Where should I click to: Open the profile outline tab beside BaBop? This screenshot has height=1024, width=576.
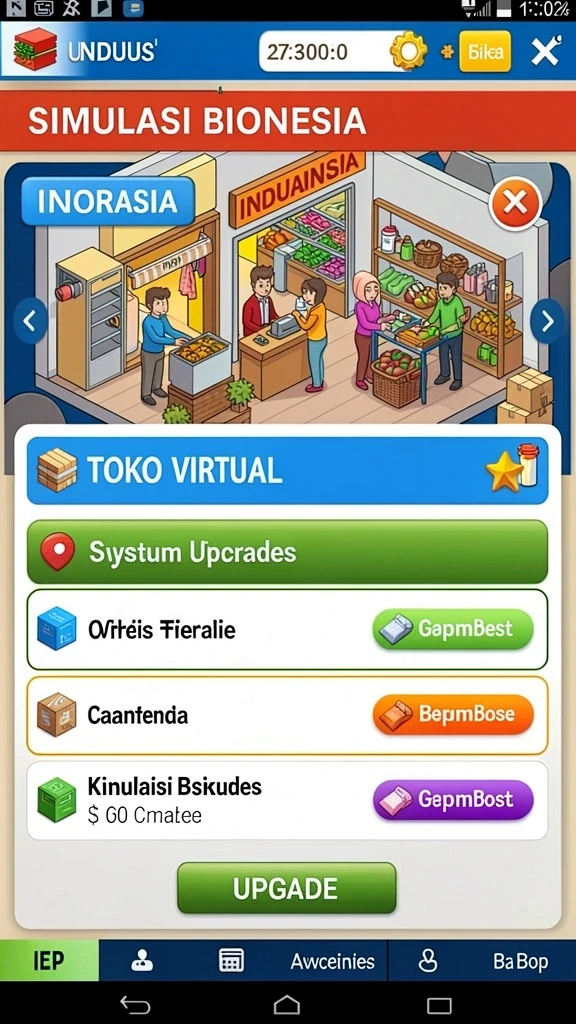(428, 961)
